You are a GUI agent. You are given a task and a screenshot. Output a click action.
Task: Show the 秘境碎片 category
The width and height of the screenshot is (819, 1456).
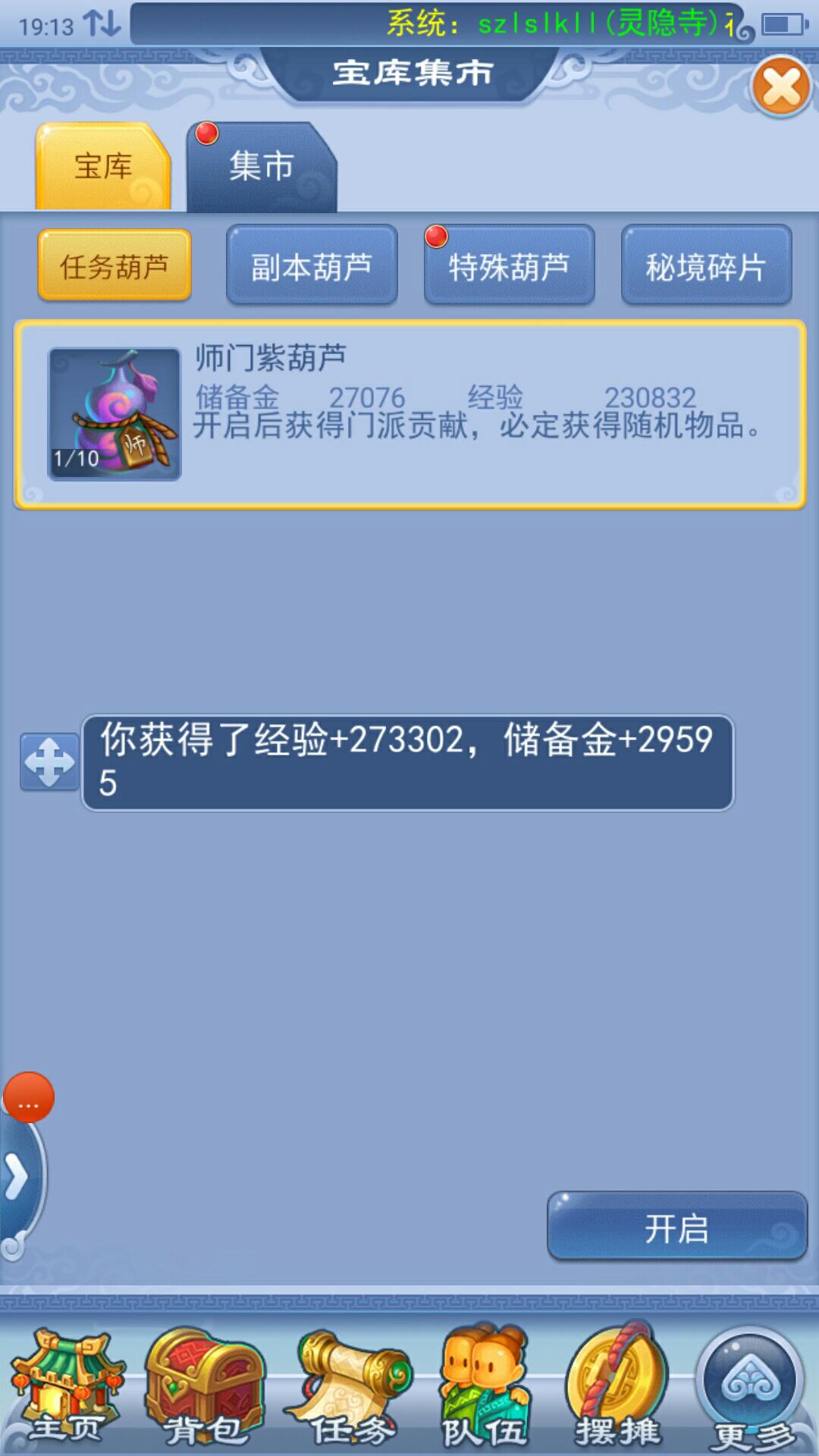point(706,266)
